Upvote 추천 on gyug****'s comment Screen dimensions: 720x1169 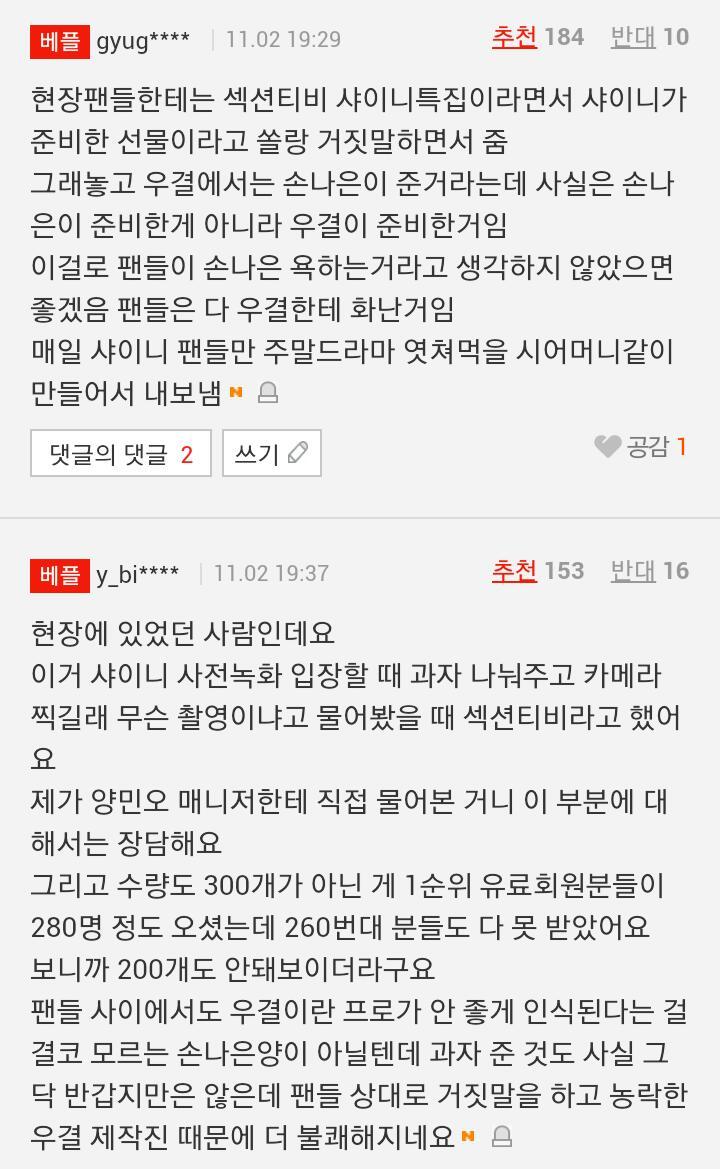537,37
